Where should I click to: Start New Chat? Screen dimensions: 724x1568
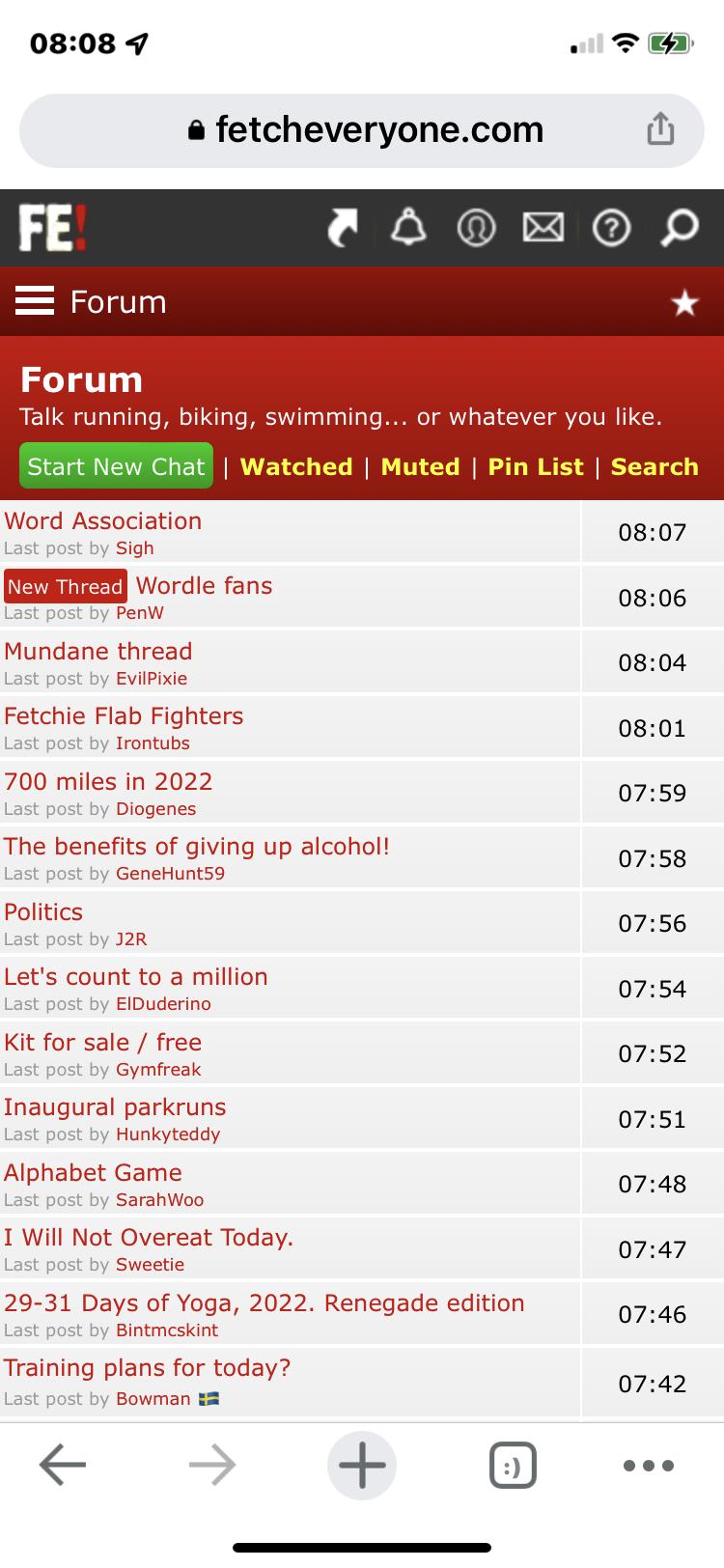pos(116,466)
